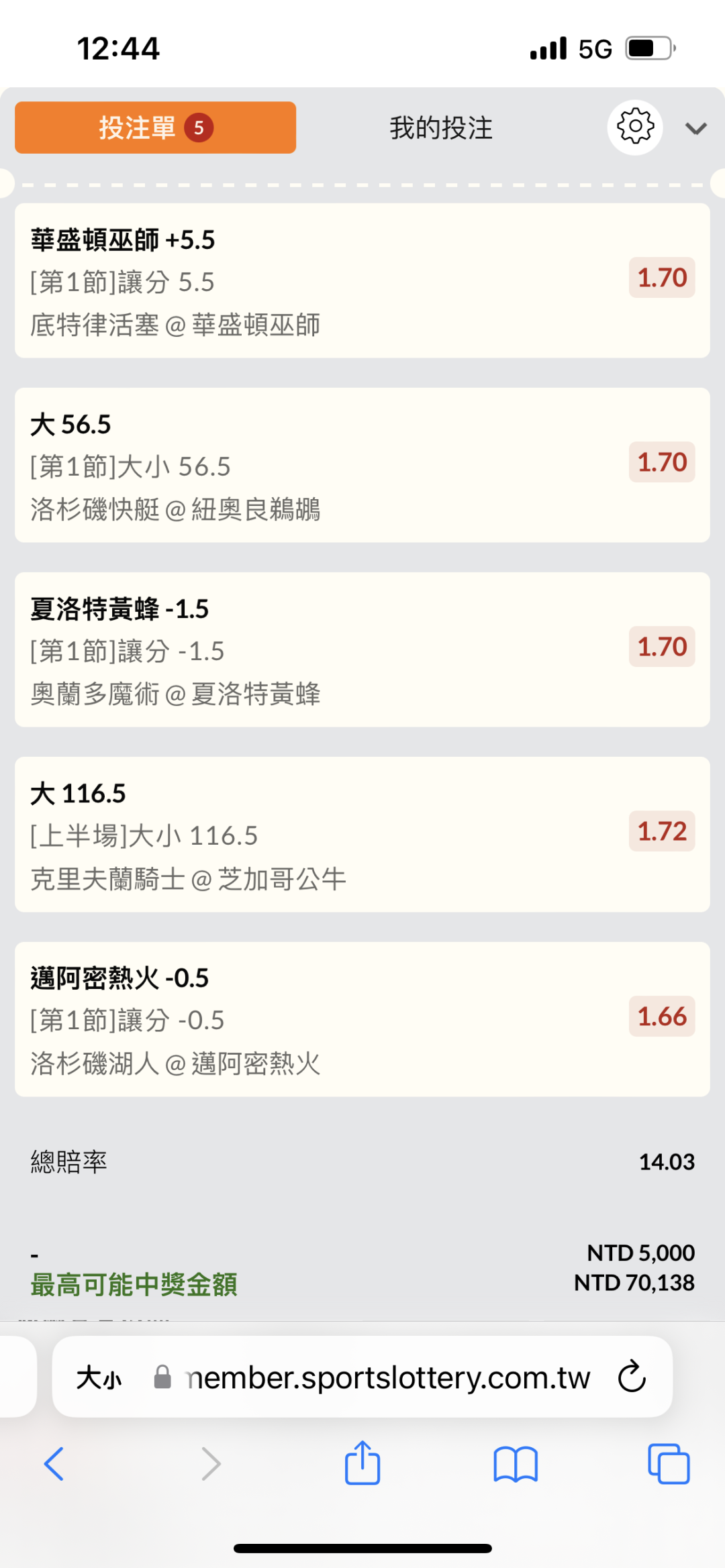Open the 華盛頓巫師 +5.5 bet card
The width and height of the screenshot is (725, 1568).
click(x=362, y=280)
